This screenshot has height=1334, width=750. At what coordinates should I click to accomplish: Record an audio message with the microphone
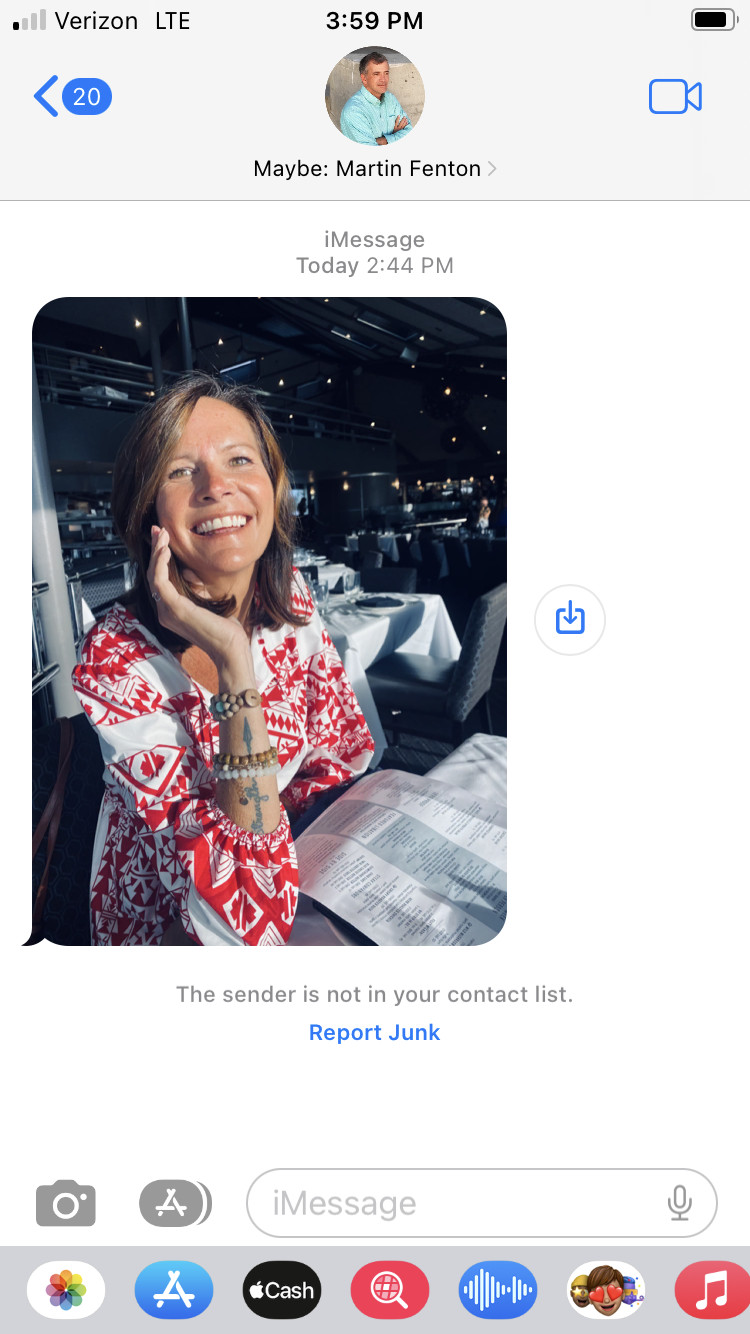pyautogui.click(x=680, y=1203)
